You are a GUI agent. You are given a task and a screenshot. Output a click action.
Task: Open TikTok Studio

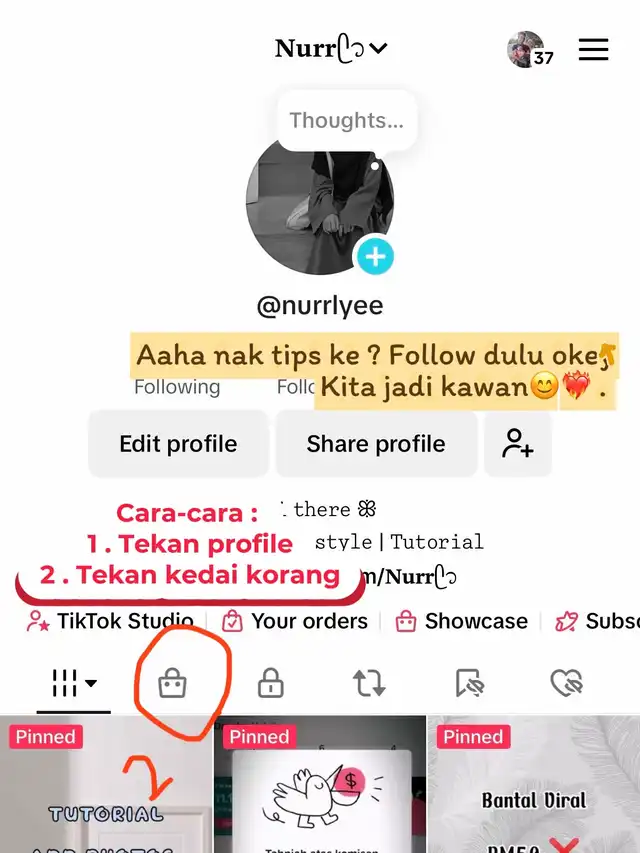click(x=110, y=621)
